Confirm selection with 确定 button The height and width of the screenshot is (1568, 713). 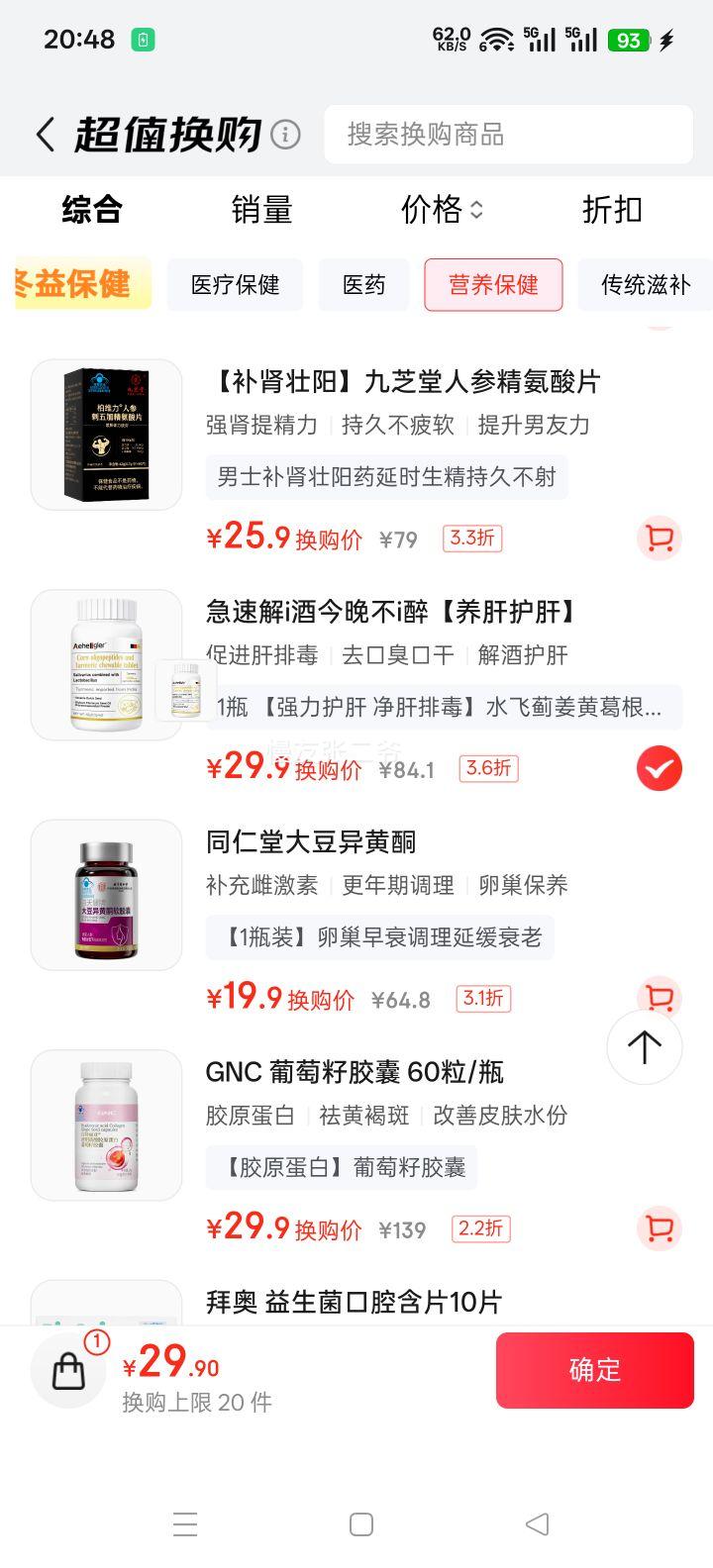pyautogui.click(x=594, y=1370)
